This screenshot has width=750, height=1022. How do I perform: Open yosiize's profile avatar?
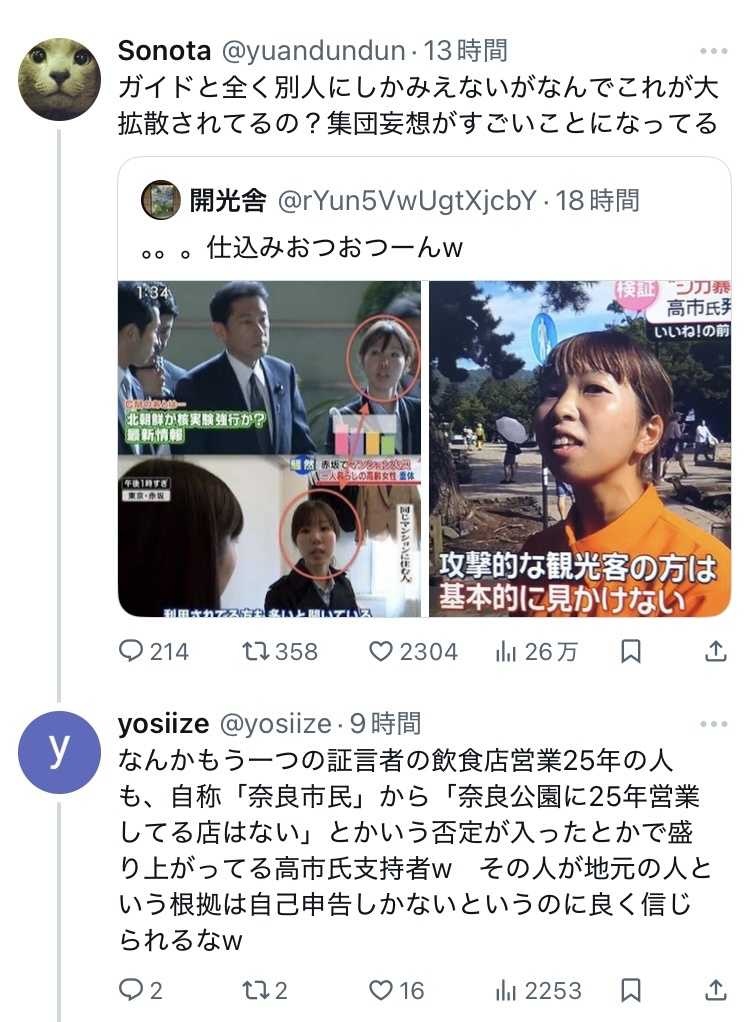(x=59, y=752)
